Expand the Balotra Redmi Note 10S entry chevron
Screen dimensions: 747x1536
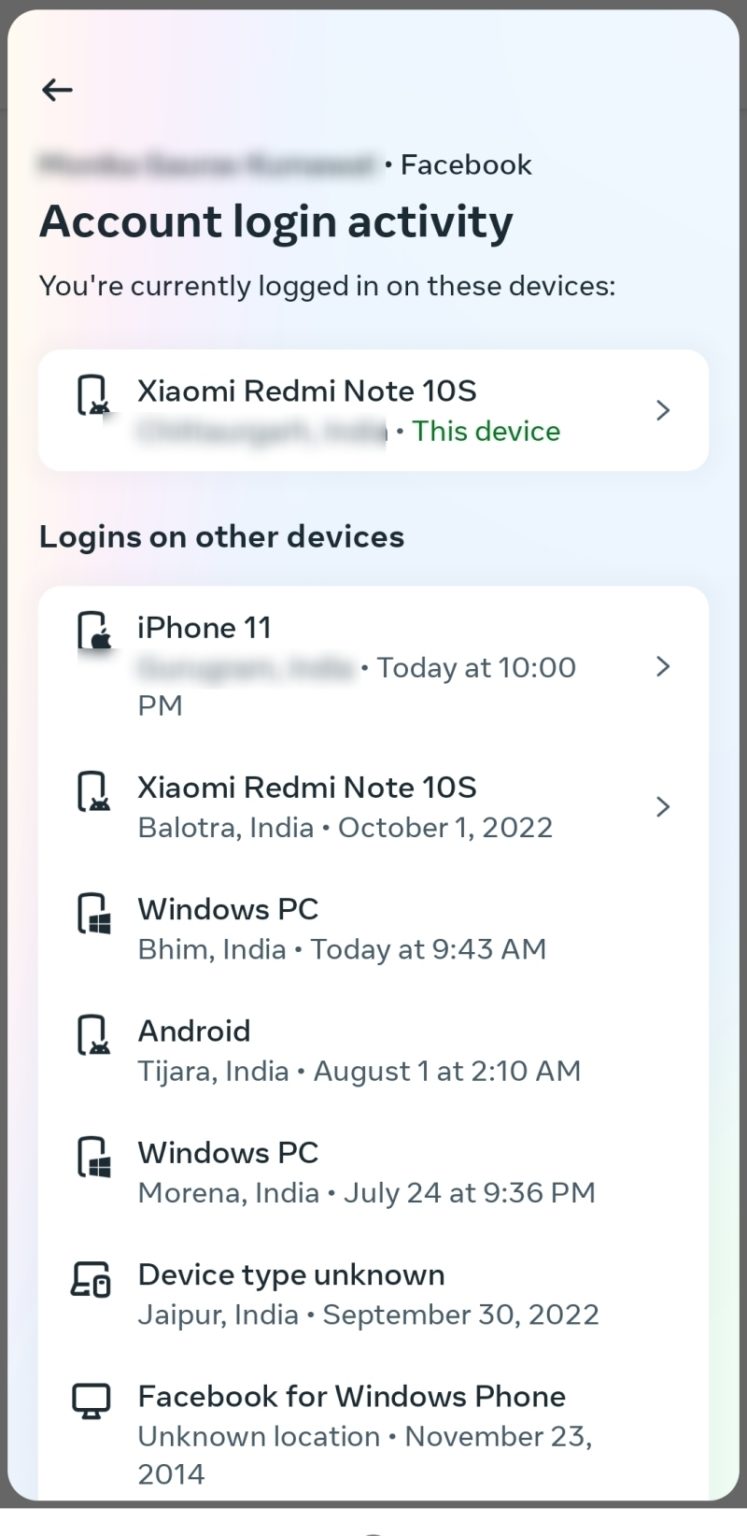coord(663,806)
